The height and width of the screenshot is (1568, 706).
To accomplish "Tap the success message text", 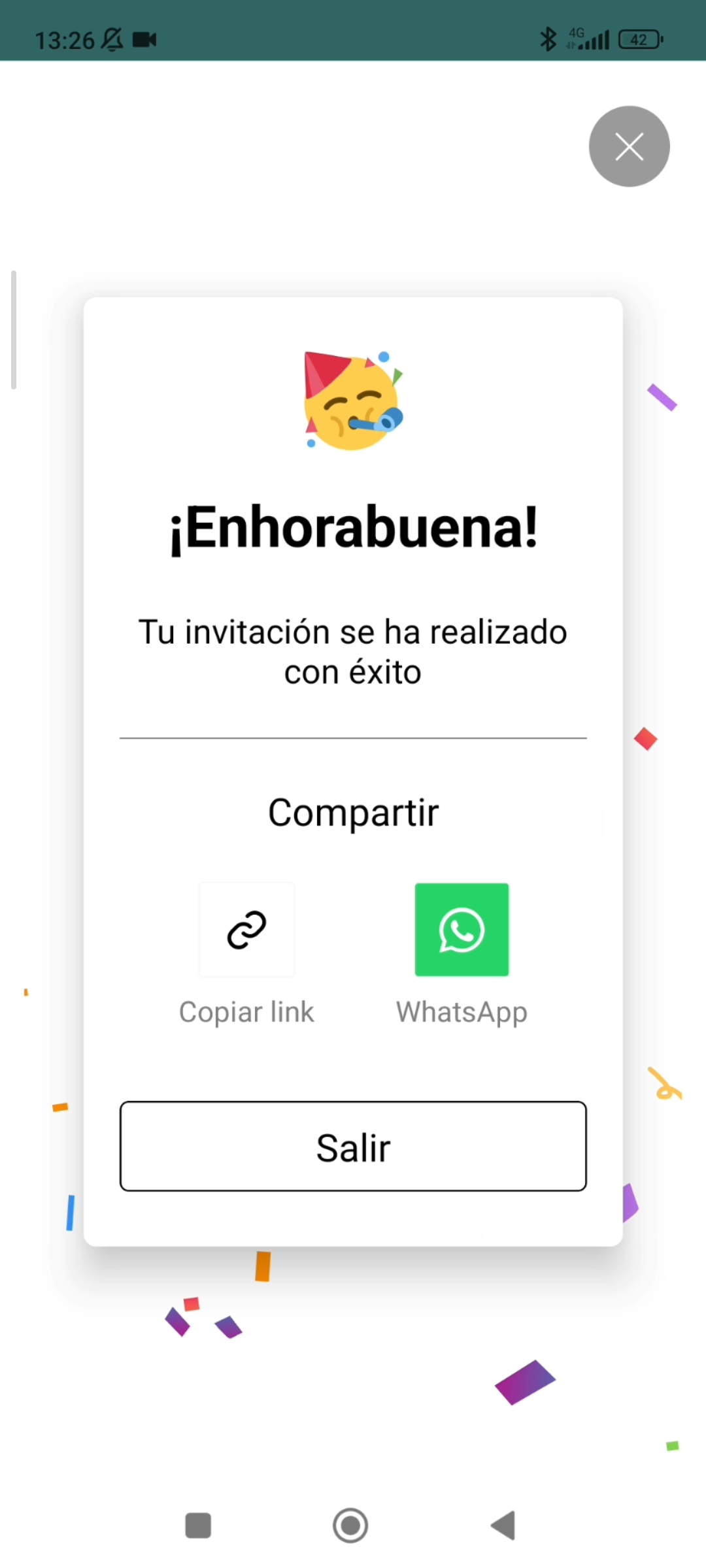I will [x=352, y=651].
